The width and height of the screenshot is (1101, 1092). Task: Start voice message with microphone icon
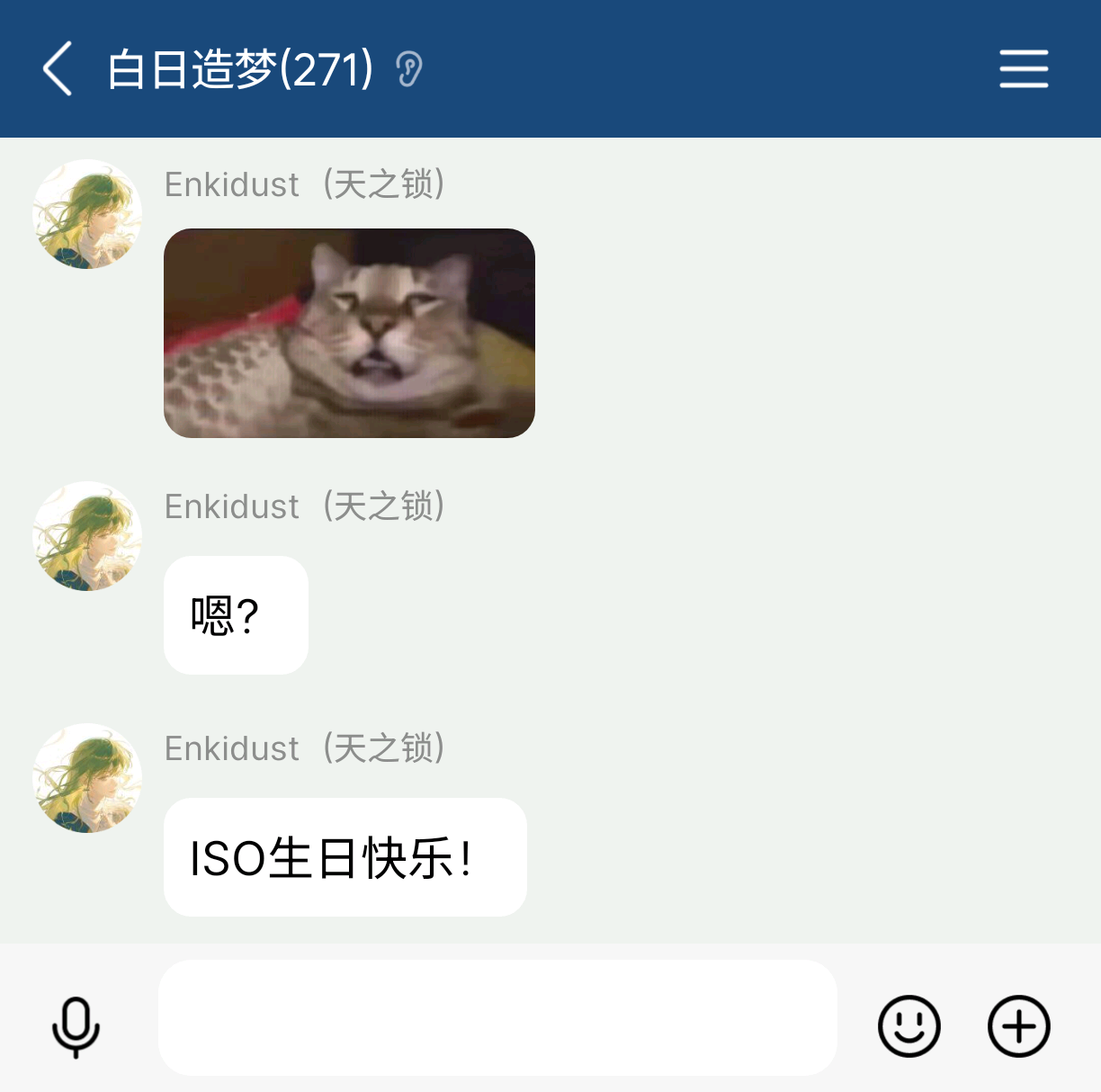[x=76, y=1026]
